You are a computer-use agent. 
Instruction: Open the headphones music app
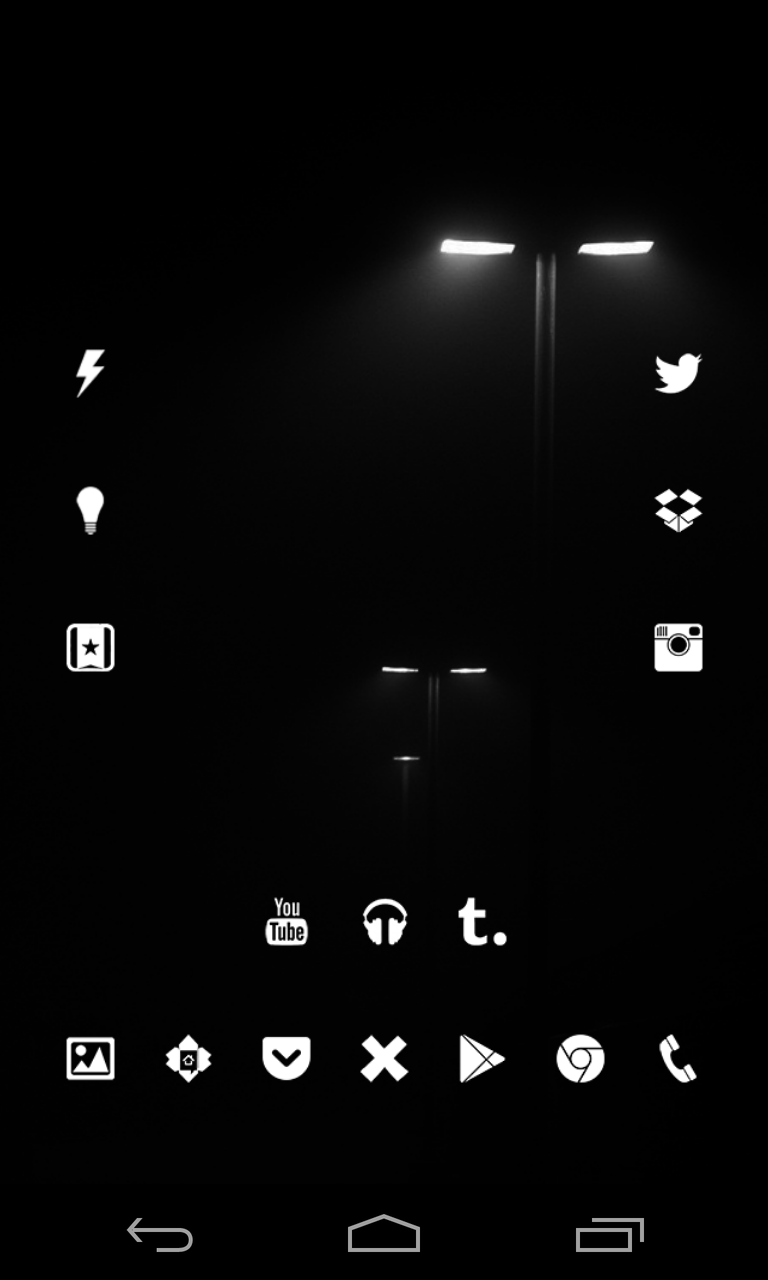click(x=384, y=922)
